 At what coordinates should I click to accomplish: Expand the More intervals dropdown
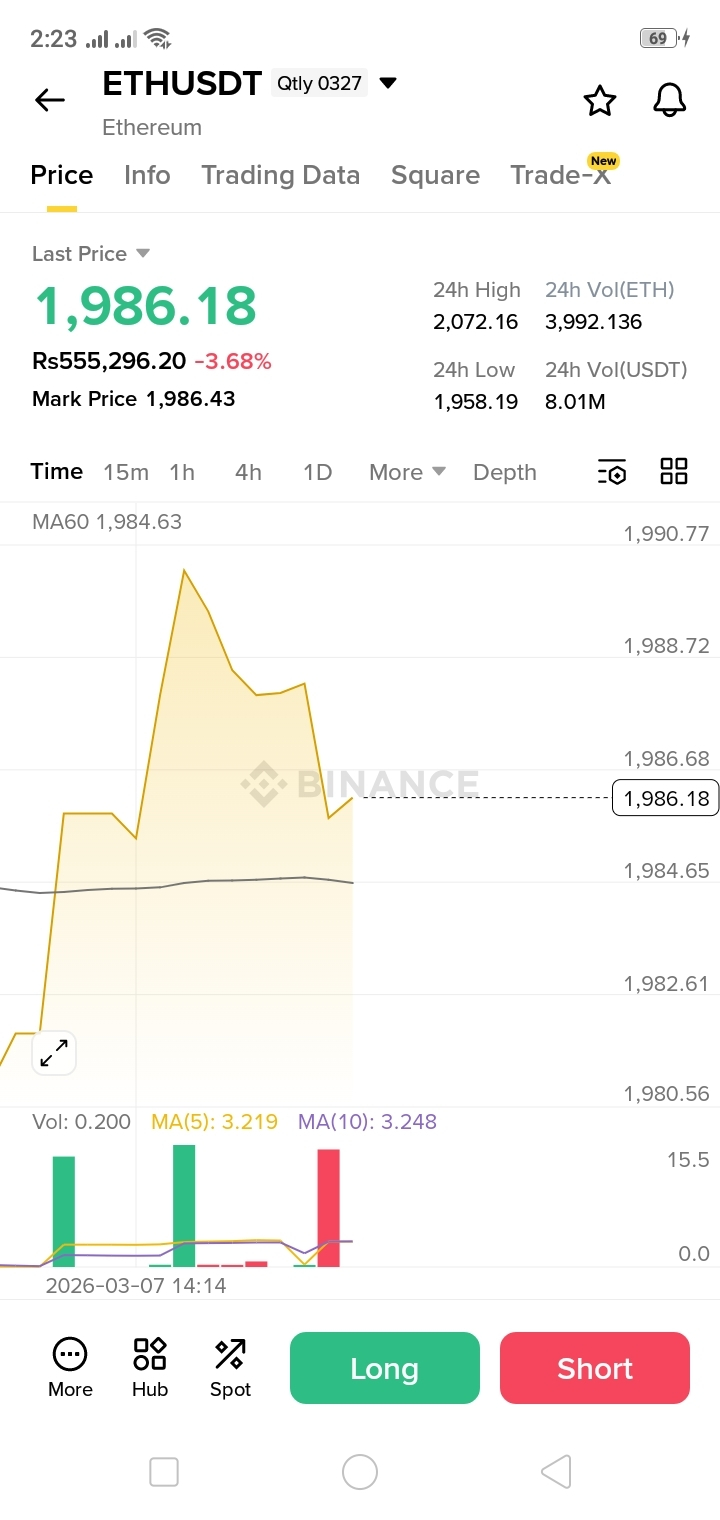pyautogui.click(x=407, y=472)
